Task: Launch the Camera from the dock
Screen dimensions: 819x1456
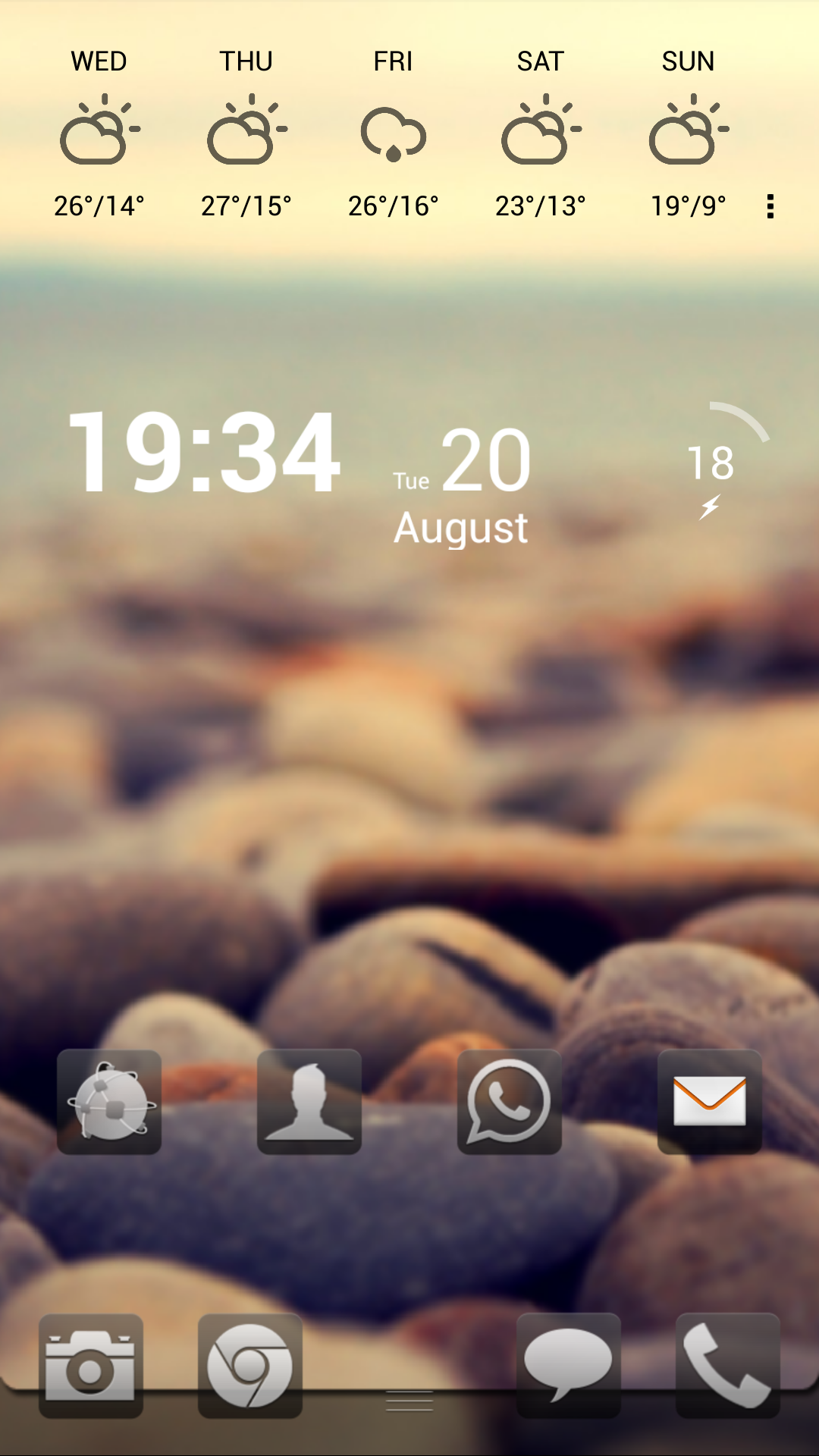Action: (91, 1366)
